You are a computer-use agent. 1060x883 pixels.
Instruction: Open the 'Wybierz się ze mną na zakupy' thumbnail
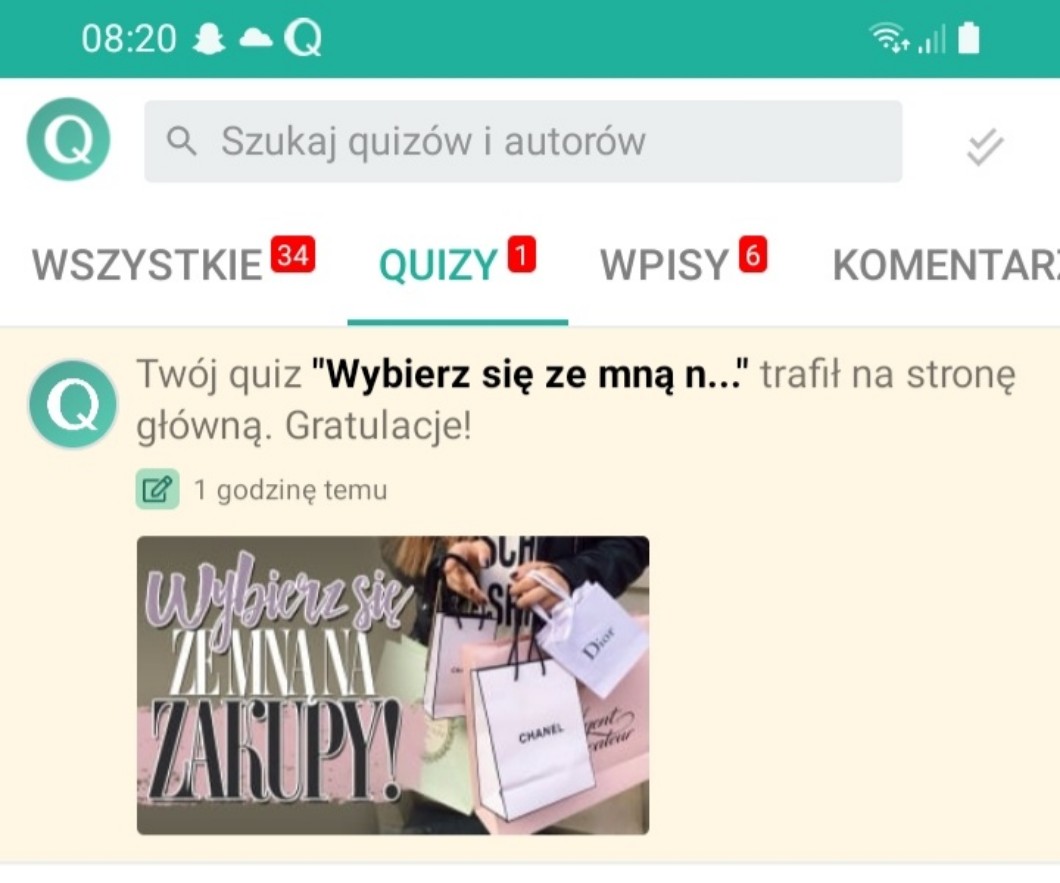[x=393, y=685]
